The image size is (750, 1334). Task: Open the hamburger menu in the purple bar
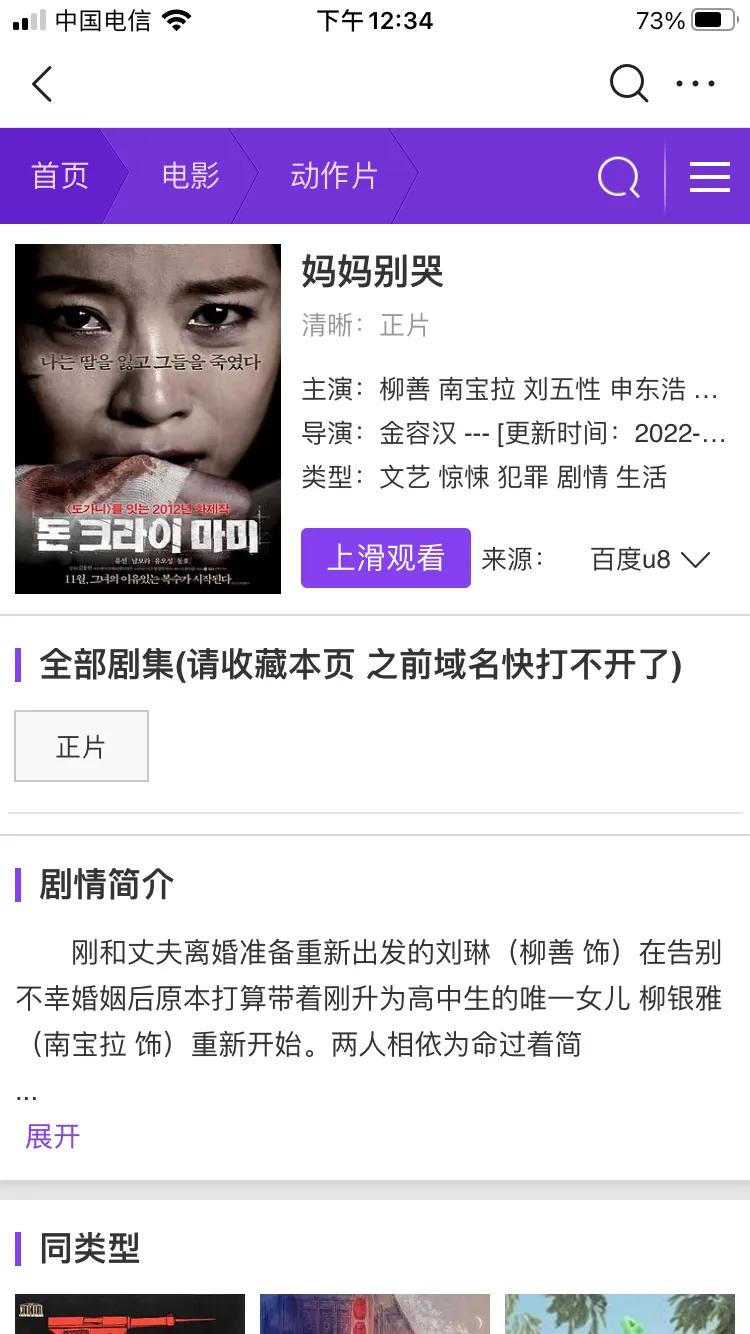point(709,177)
